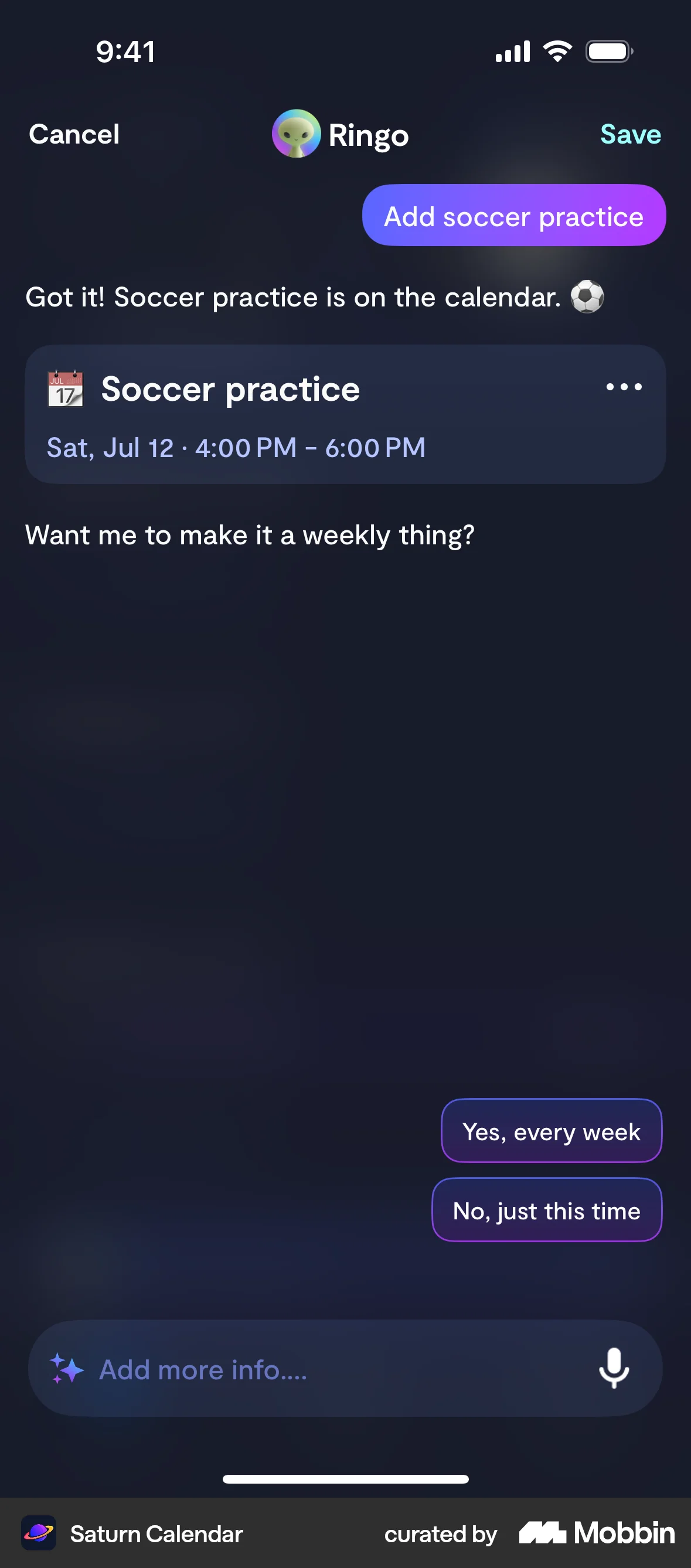Tap the calendar emoji on the event card
The image size is (691, 1568).
point(64,388)
